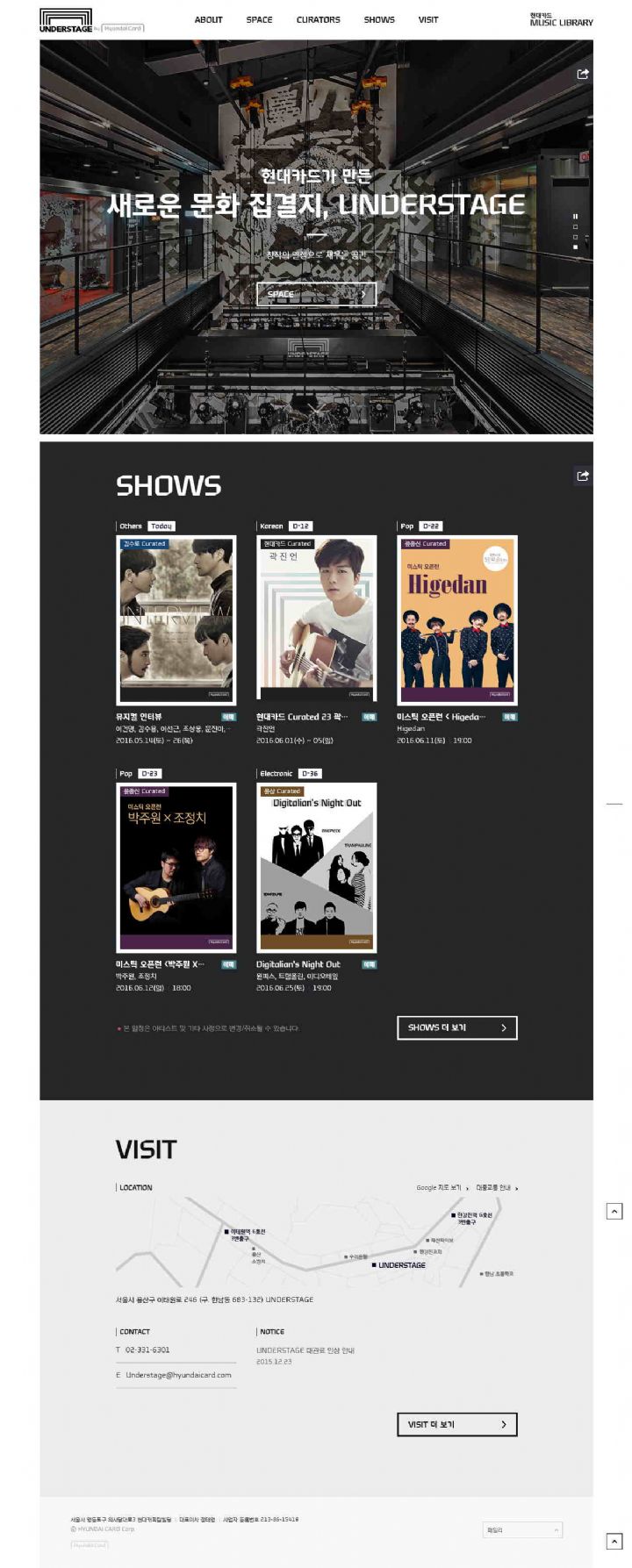This screenshot has height=1568, width=632.
Task: Open the ABOUT menu item
Action: click(208, 19)
